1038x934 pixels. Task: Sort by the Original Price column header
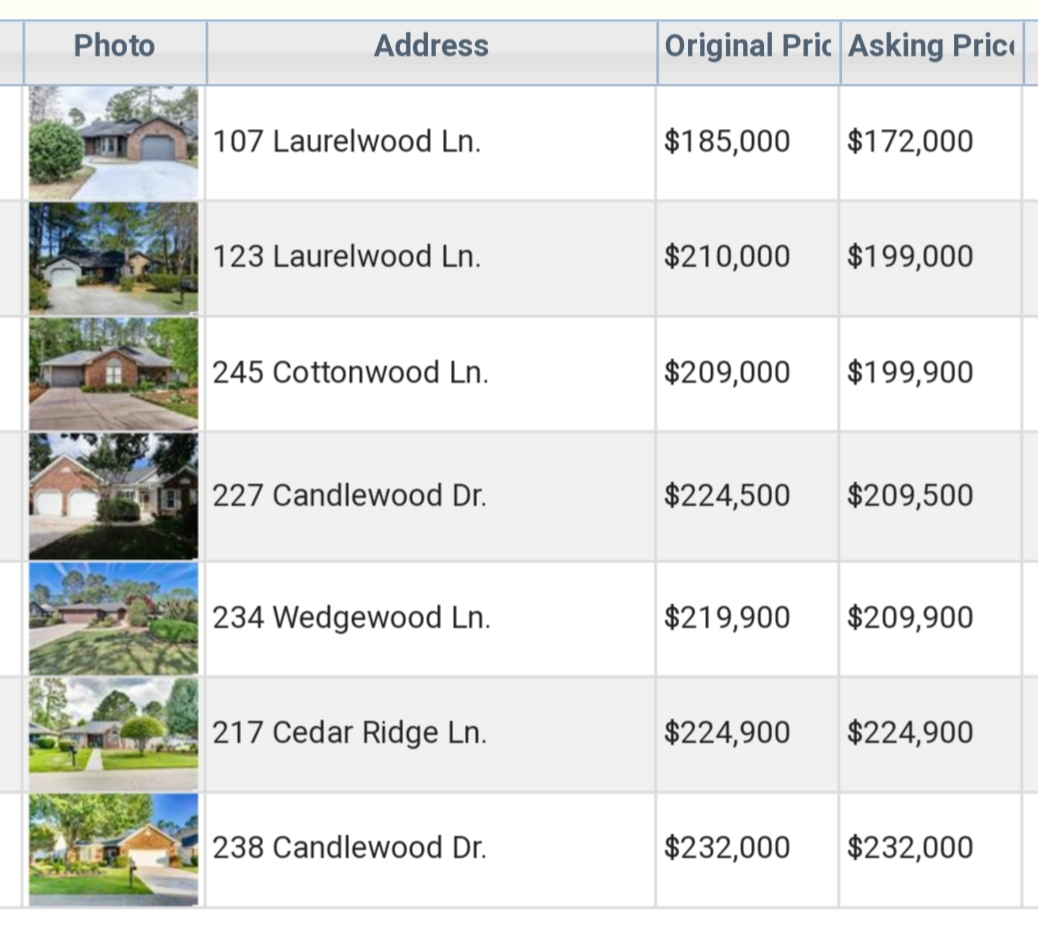(747, 46)
